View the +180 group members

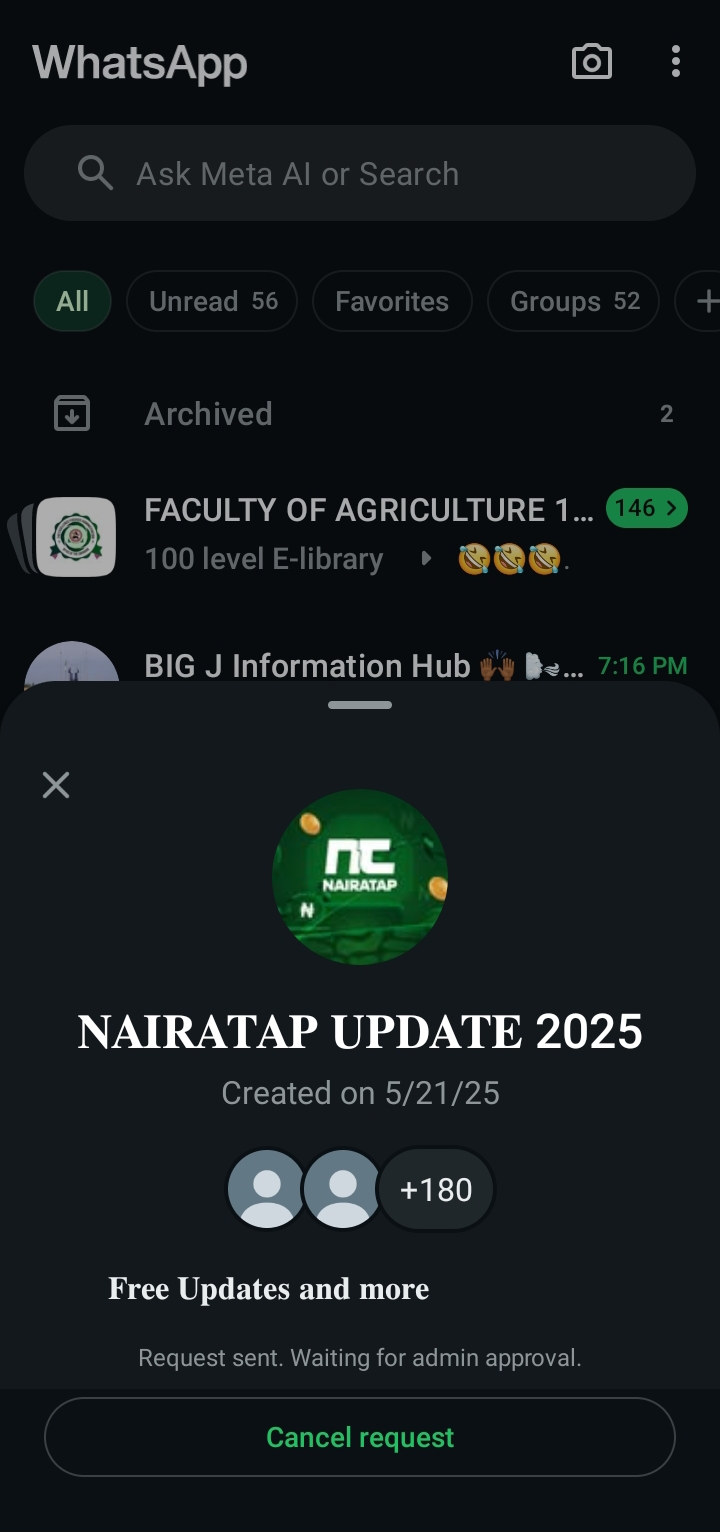pos(436,1189)
